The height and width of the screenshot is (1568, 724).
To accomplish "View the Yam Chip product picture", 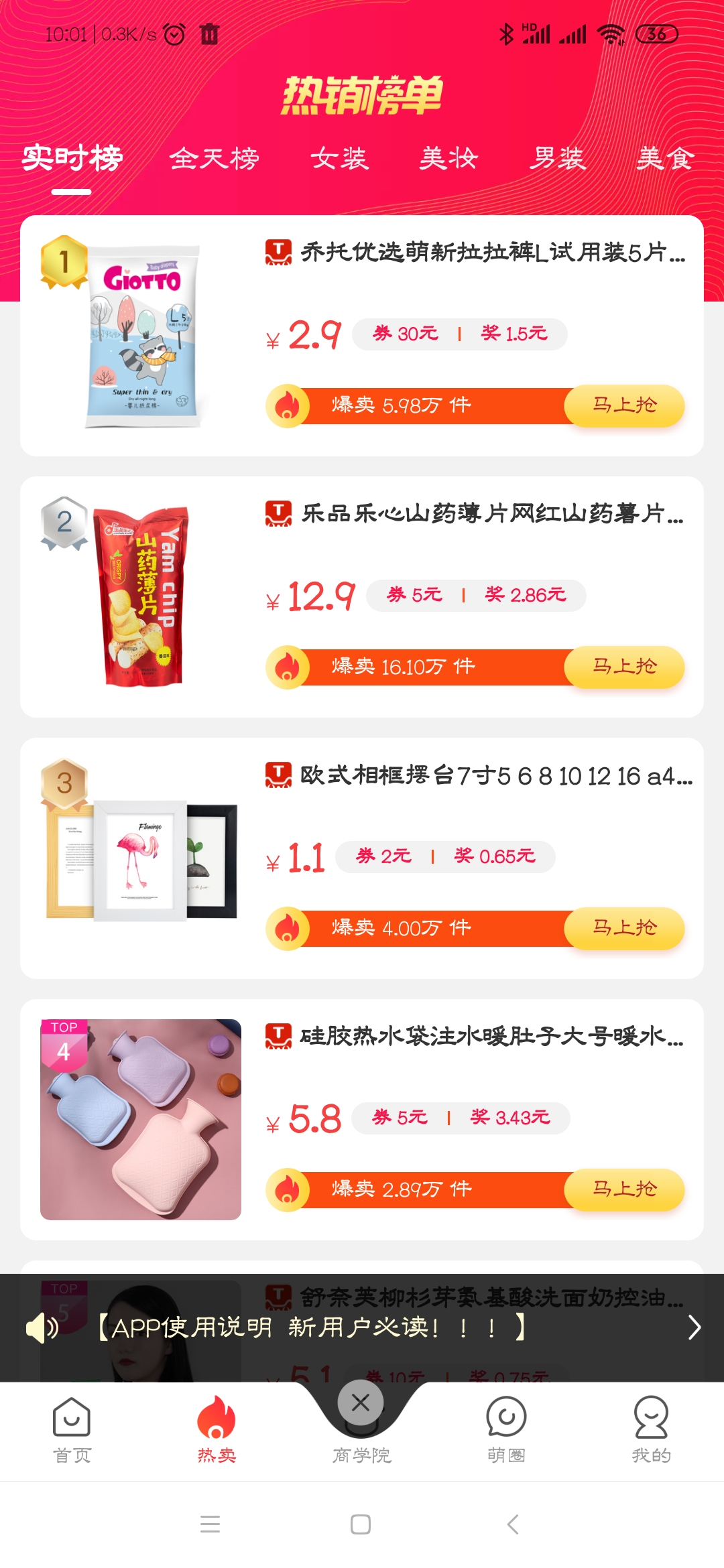I will 141,596.
